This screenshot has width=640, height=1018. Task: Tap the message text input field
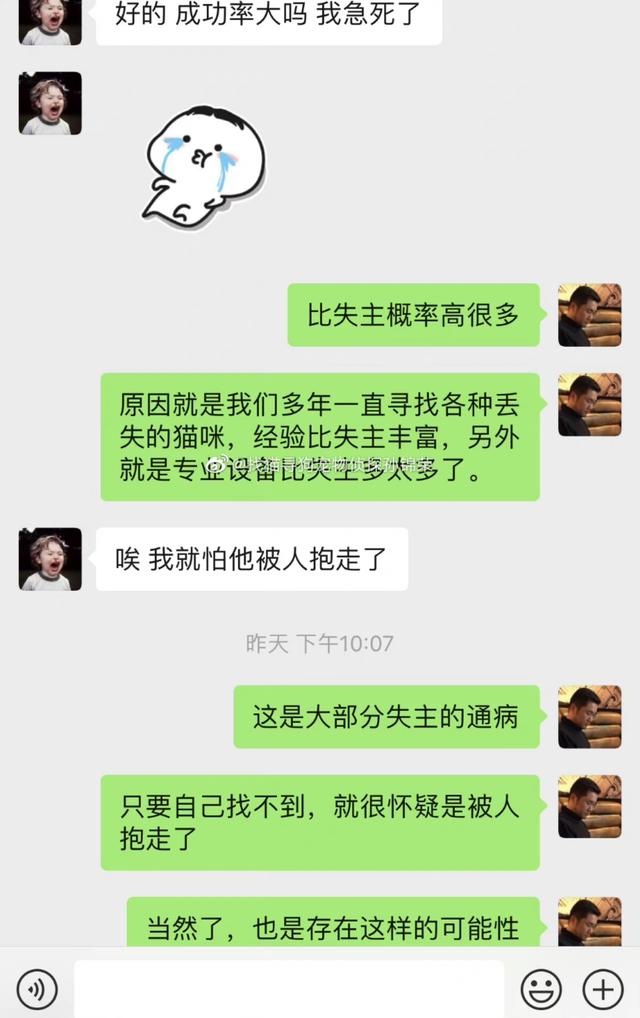tap(289, 989)
